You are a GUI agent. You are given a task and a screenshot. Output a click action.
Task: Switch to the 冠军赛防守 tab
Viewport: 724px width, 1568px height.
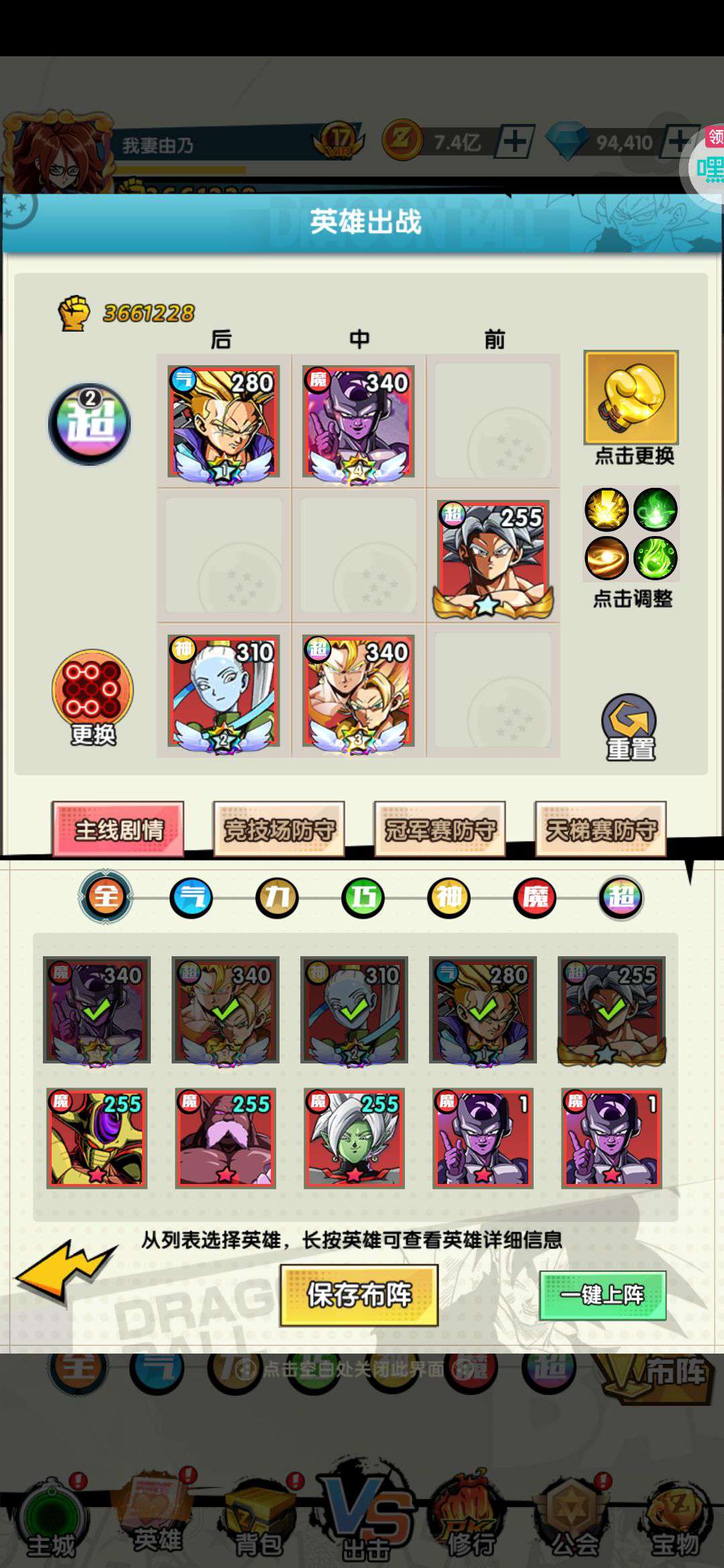440,830
